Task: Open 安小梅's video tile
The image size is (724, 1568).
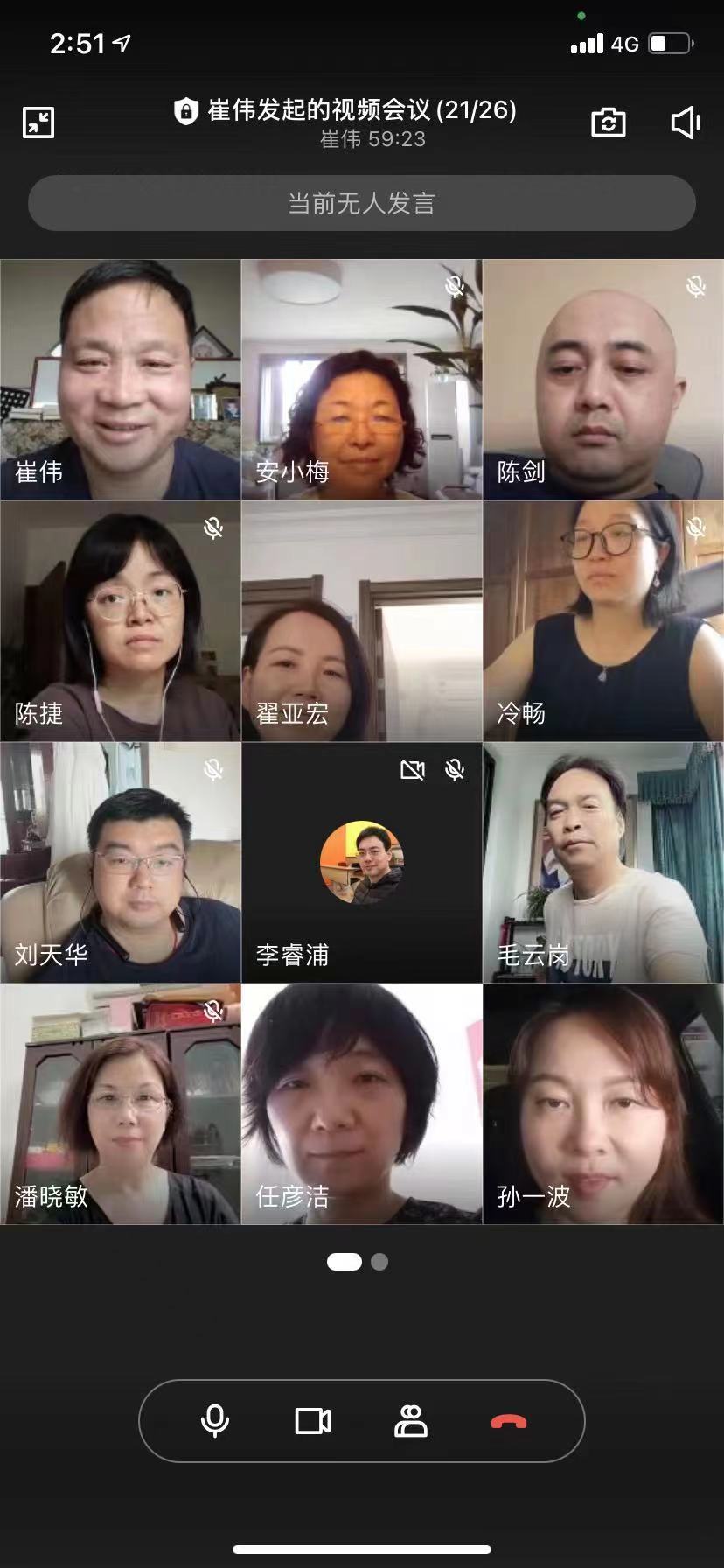Action: click(362, 380)
